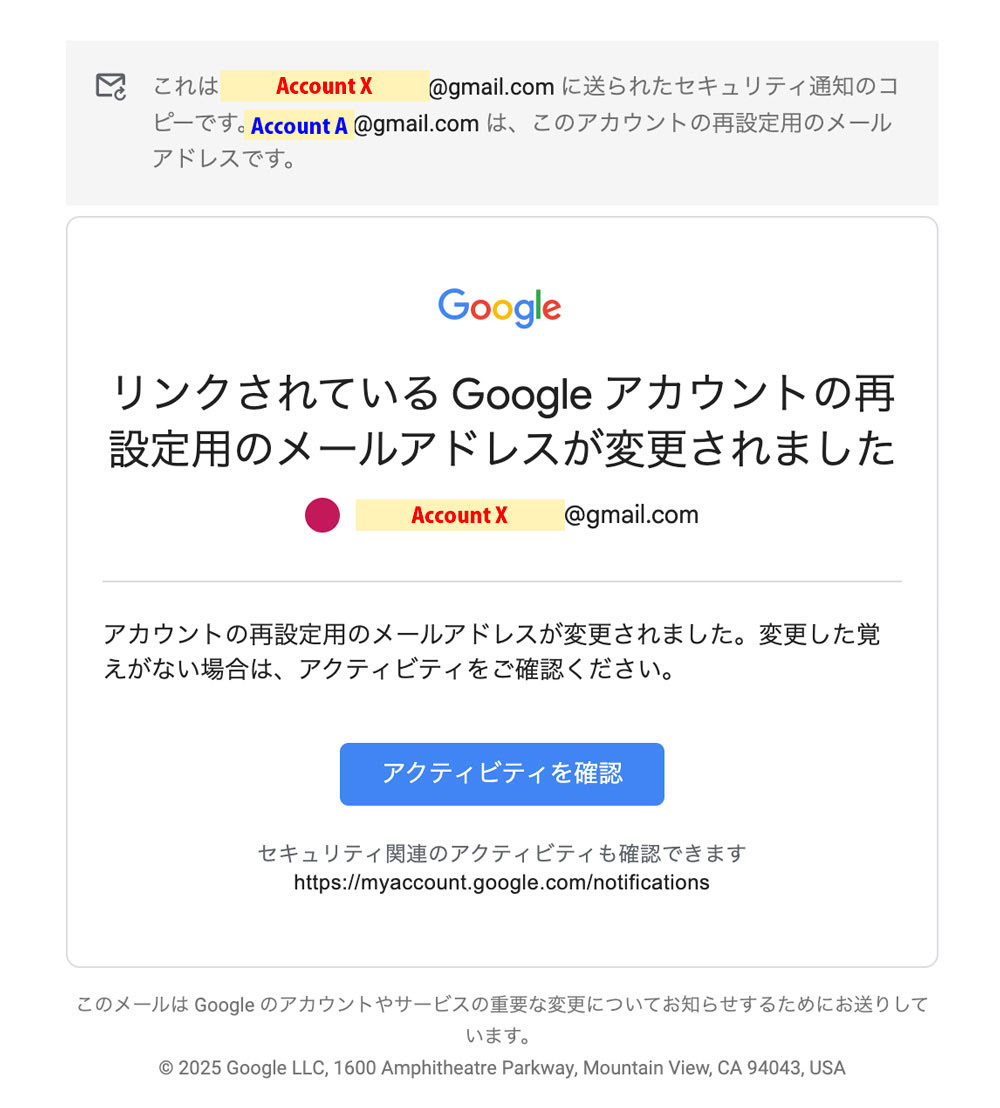The height and width of the screenshot is (1108, 1000).
Task: Click the forwarded-notification envelope icon
Action: click(112, 86)
